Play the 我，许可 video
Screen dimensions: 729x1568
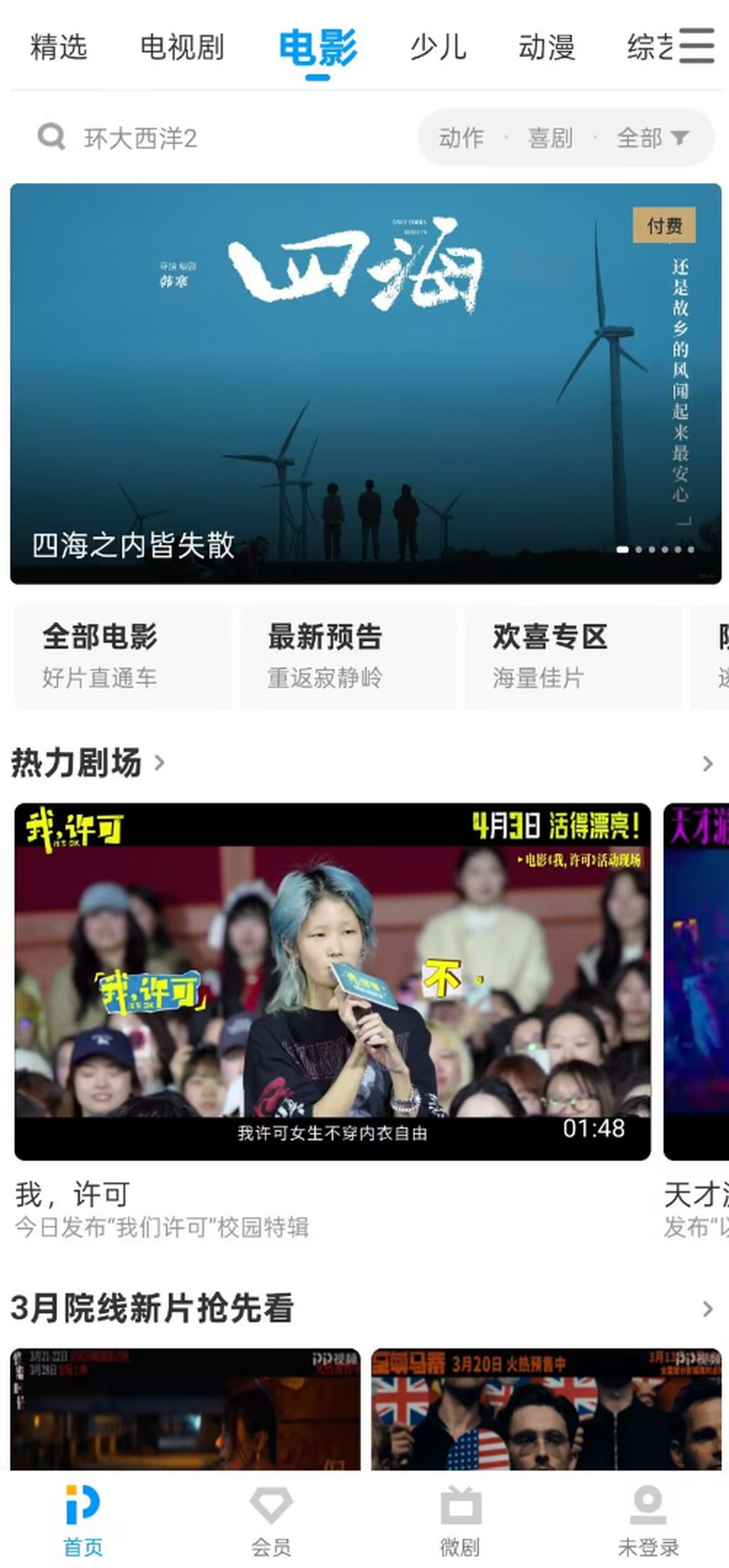[332, 981]
